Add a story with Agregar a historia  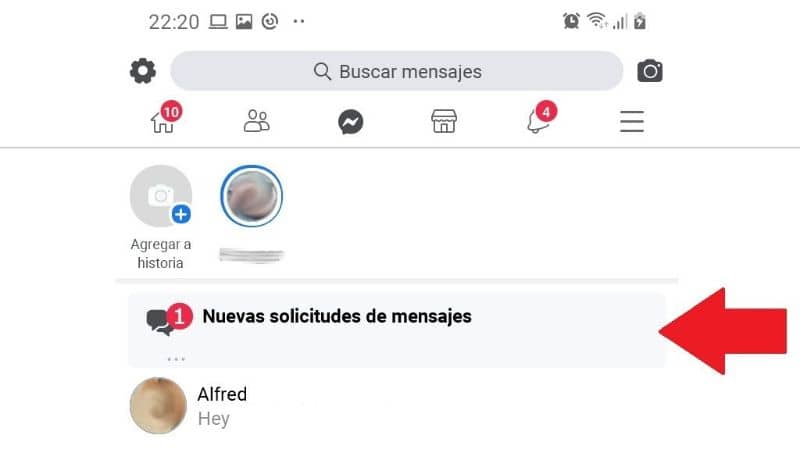pyautogui.click(x=161, y=197)
